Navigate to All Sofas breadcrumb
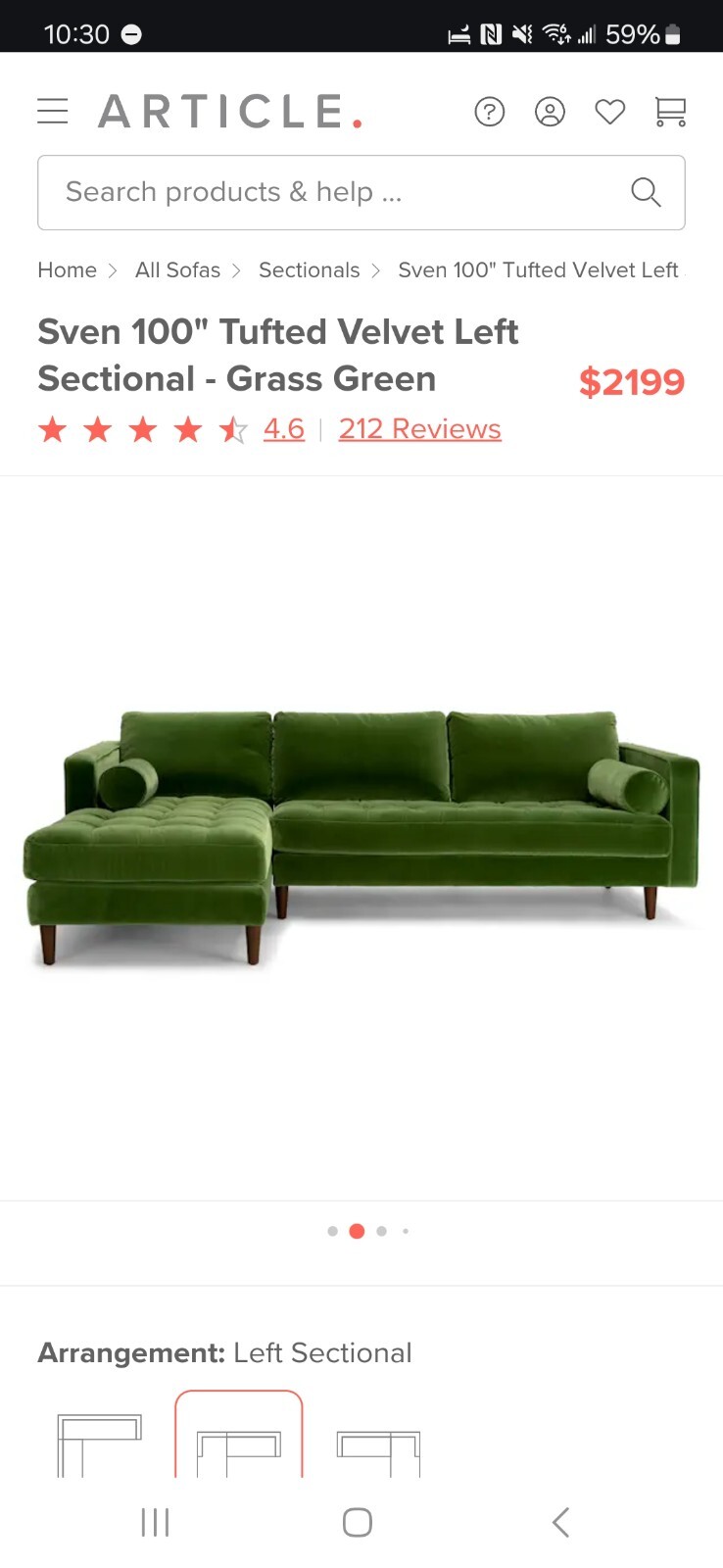 pos(177,269)
